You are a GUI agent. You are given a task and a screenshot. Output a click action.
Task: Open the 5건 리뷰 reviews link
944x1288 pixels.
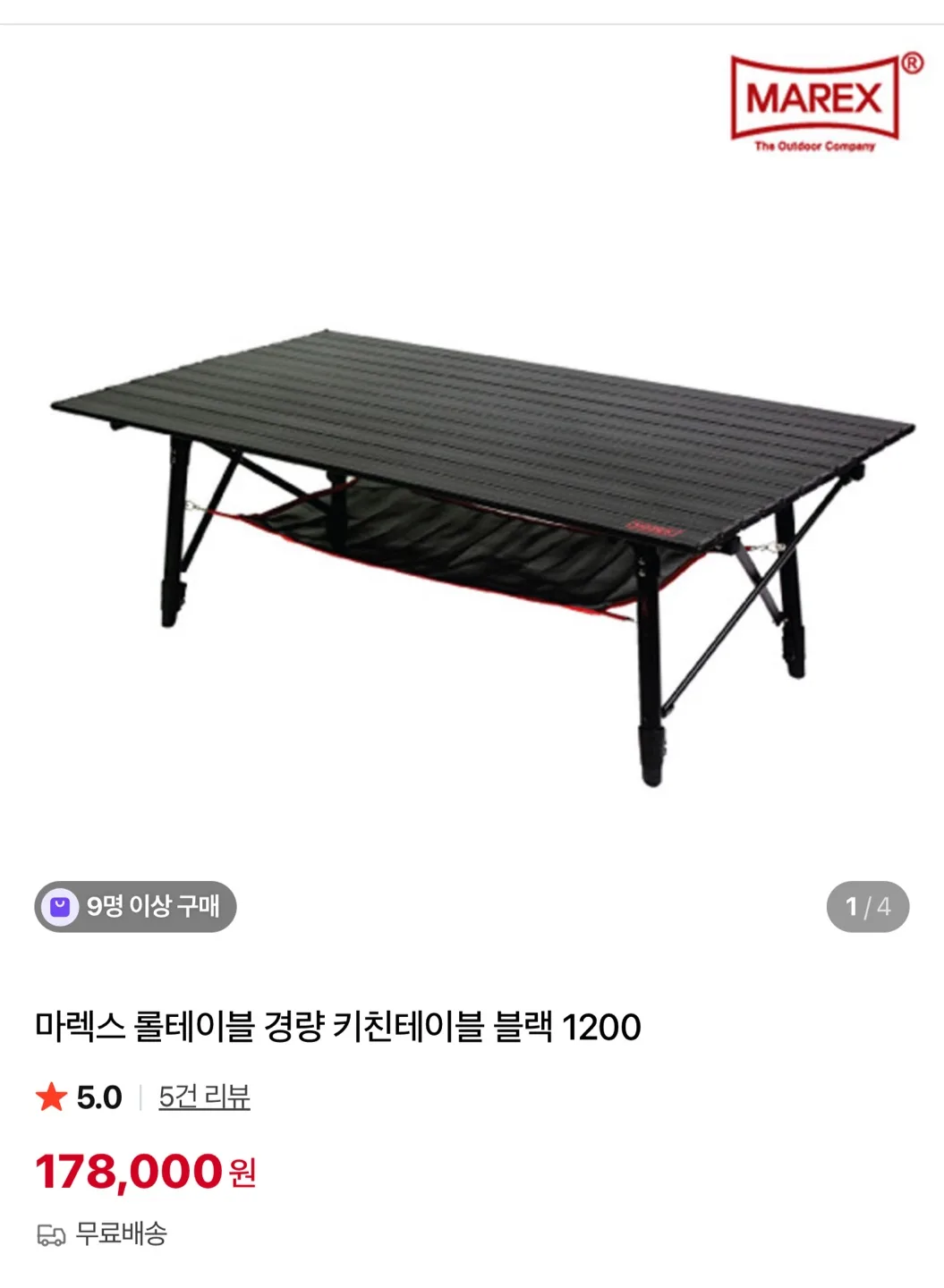(204, 1097)
